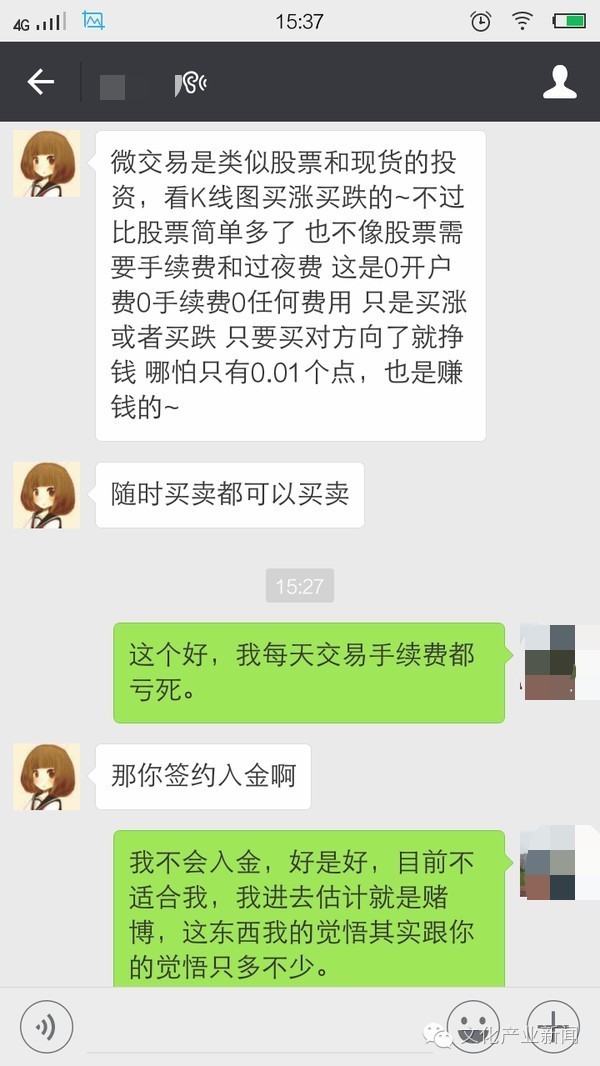Switch to voice message input
Screen dimensions: 600x1066
click(46, 1026)
